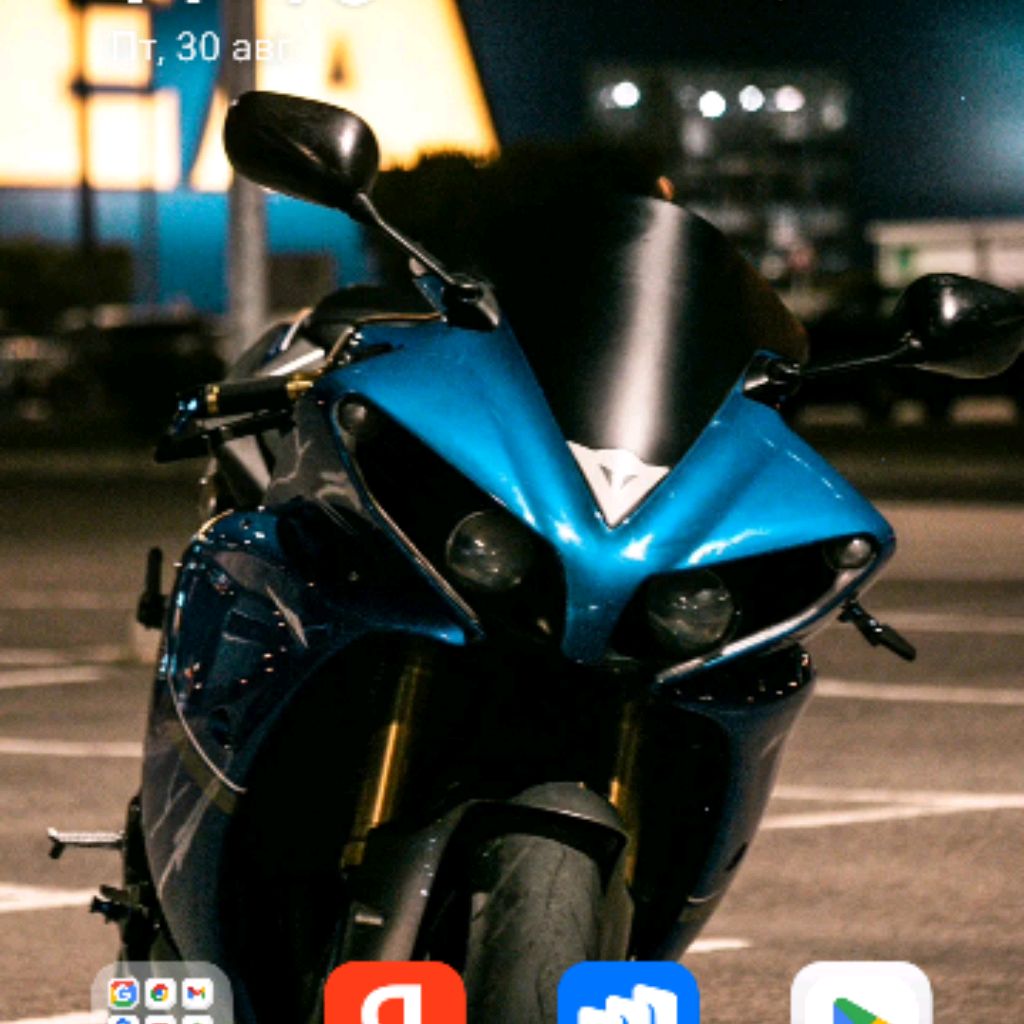Tap the date widget showing Пт, 30 авг
The image size is (1024, 1024).
pos(200,47)
